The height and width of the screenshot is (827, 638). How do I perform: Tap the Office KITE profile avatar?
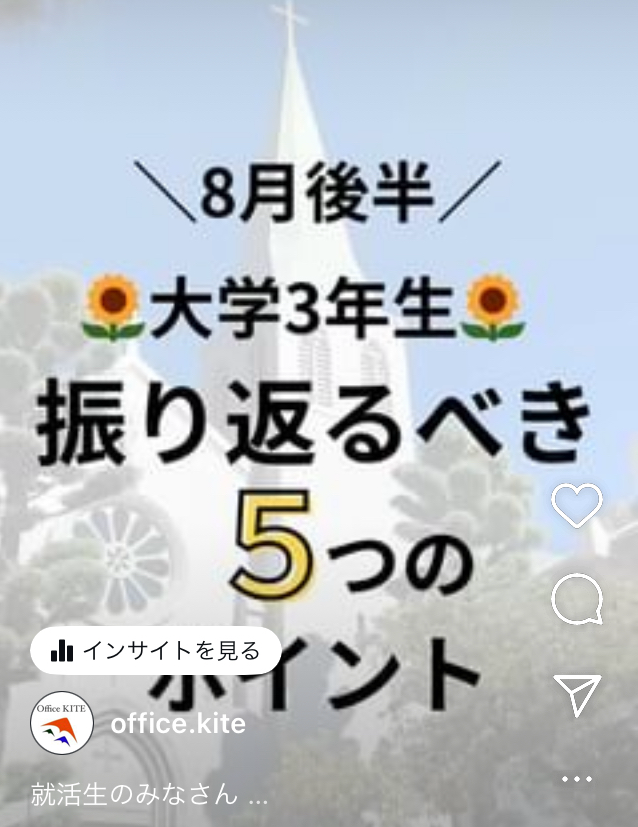[x=62, y=723]
